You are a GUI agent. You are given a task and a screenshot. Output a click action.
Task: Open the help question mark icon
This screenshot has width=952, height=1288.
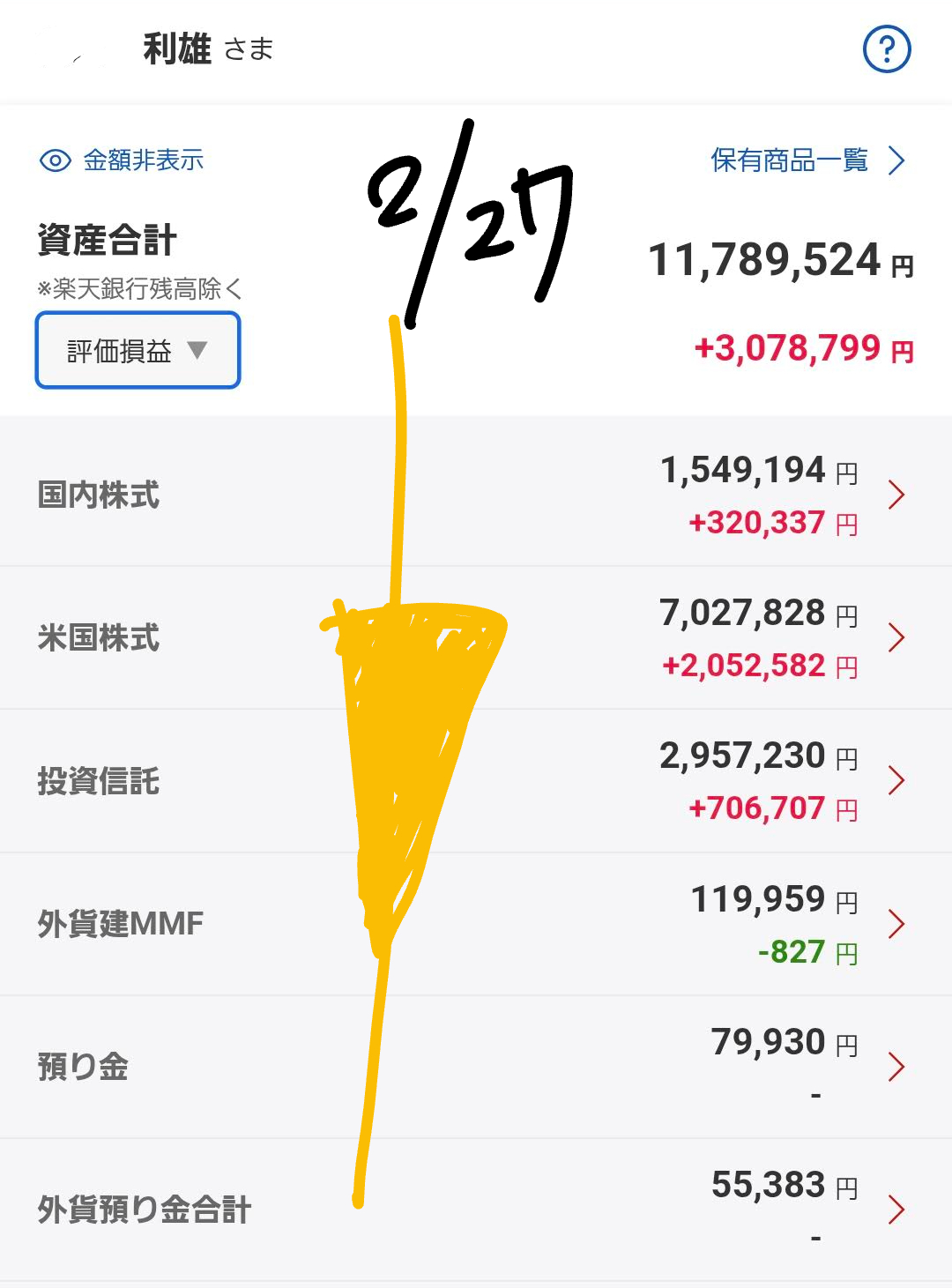(x=886, y=49)
